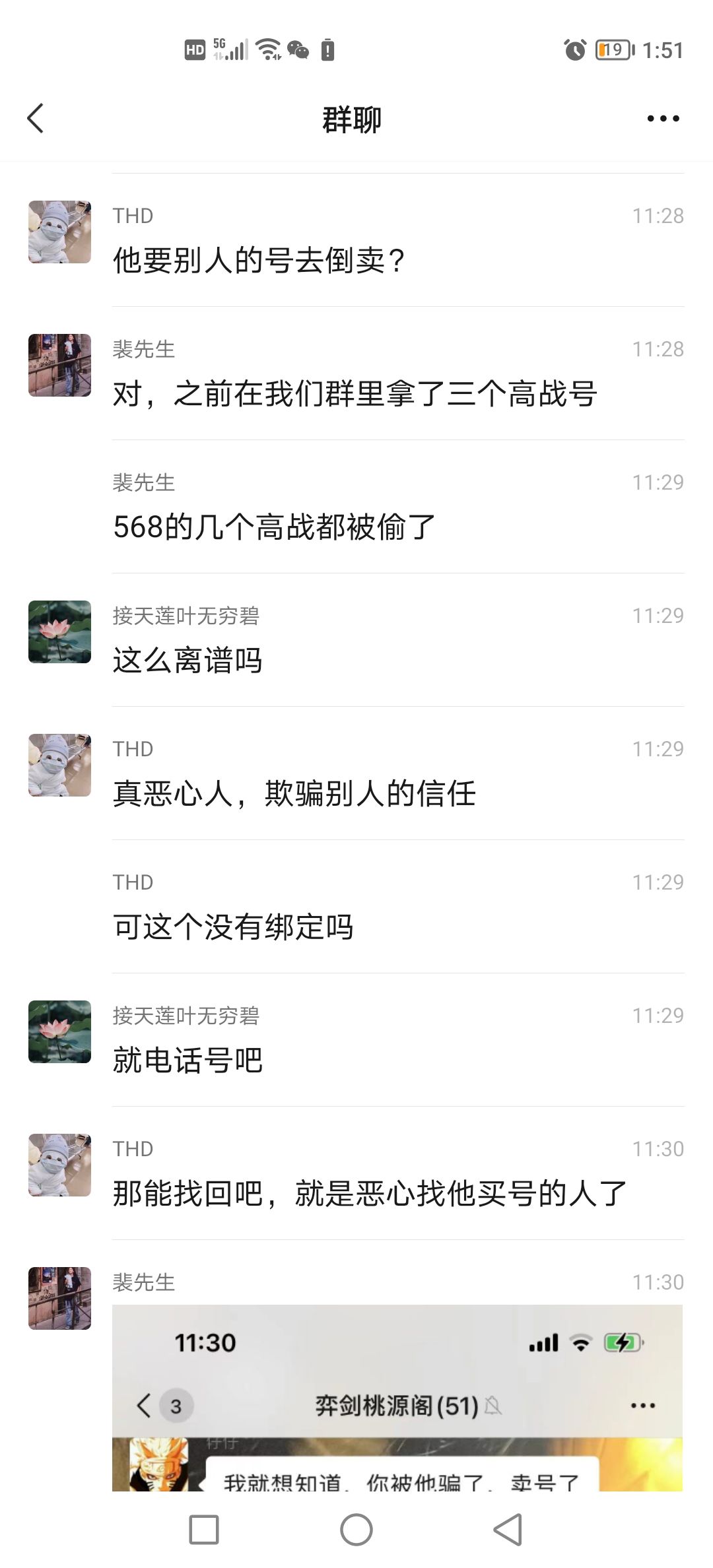Tap THD's avatar beside 那能找回吧 message
This screenshot has height=1568, width=713.
point(59,1165)
